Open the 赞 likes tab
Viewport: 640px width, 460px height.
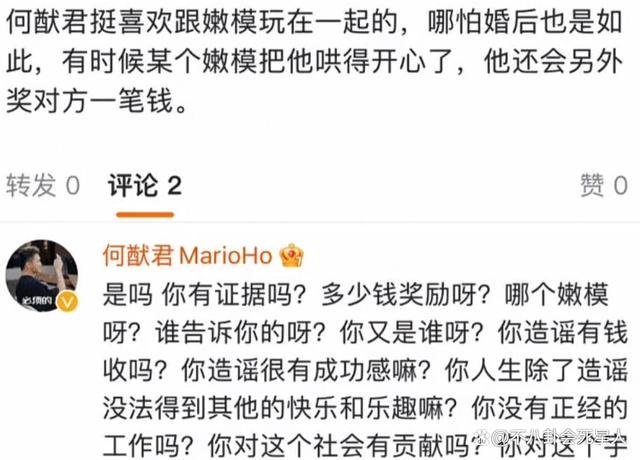click(x=607, y=185)
